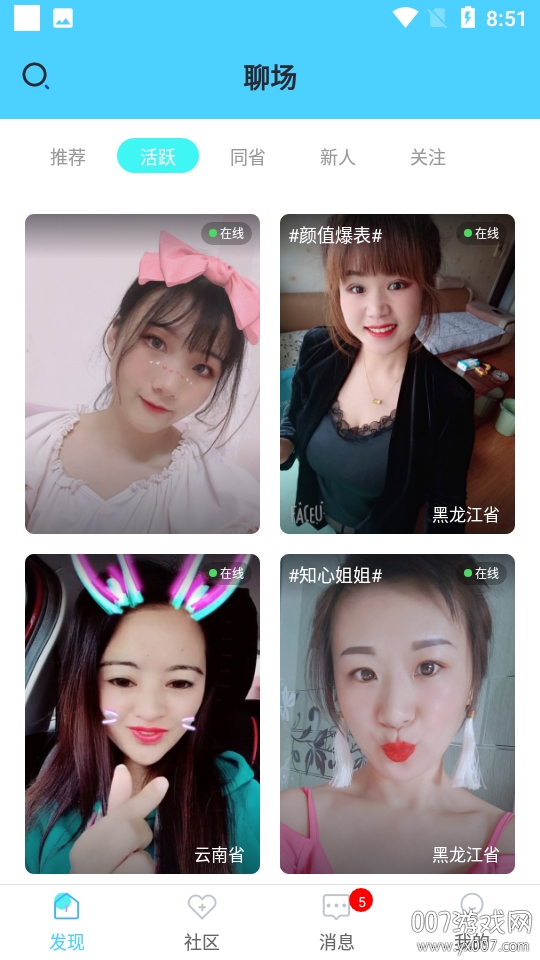
Task: Go to the 发现 tab
Action: click(x=67, y=922)
